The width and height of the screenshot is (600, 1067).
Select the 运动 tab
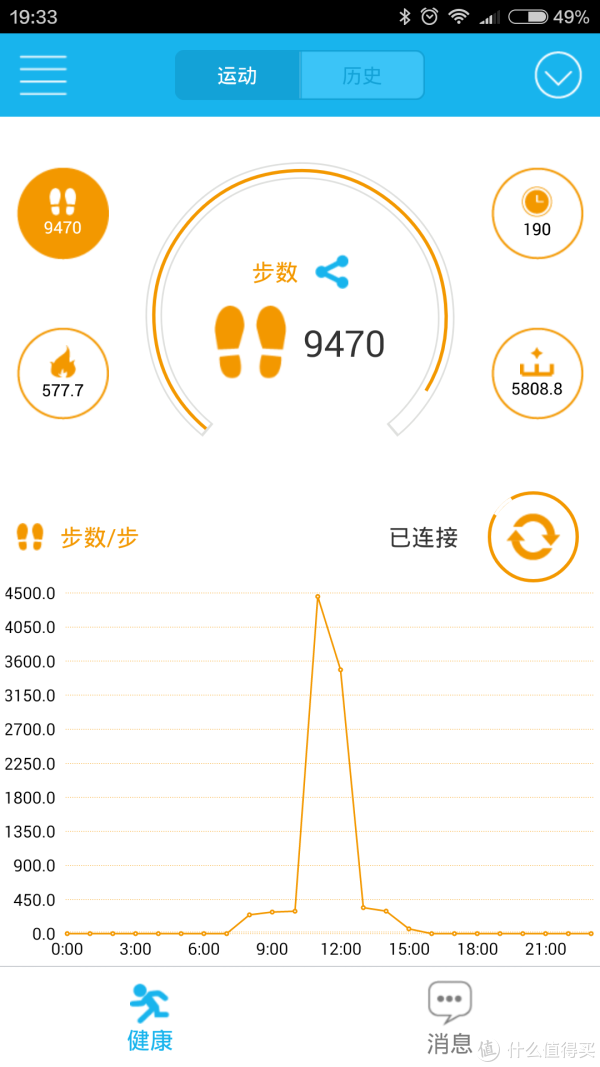click(237, 76)
